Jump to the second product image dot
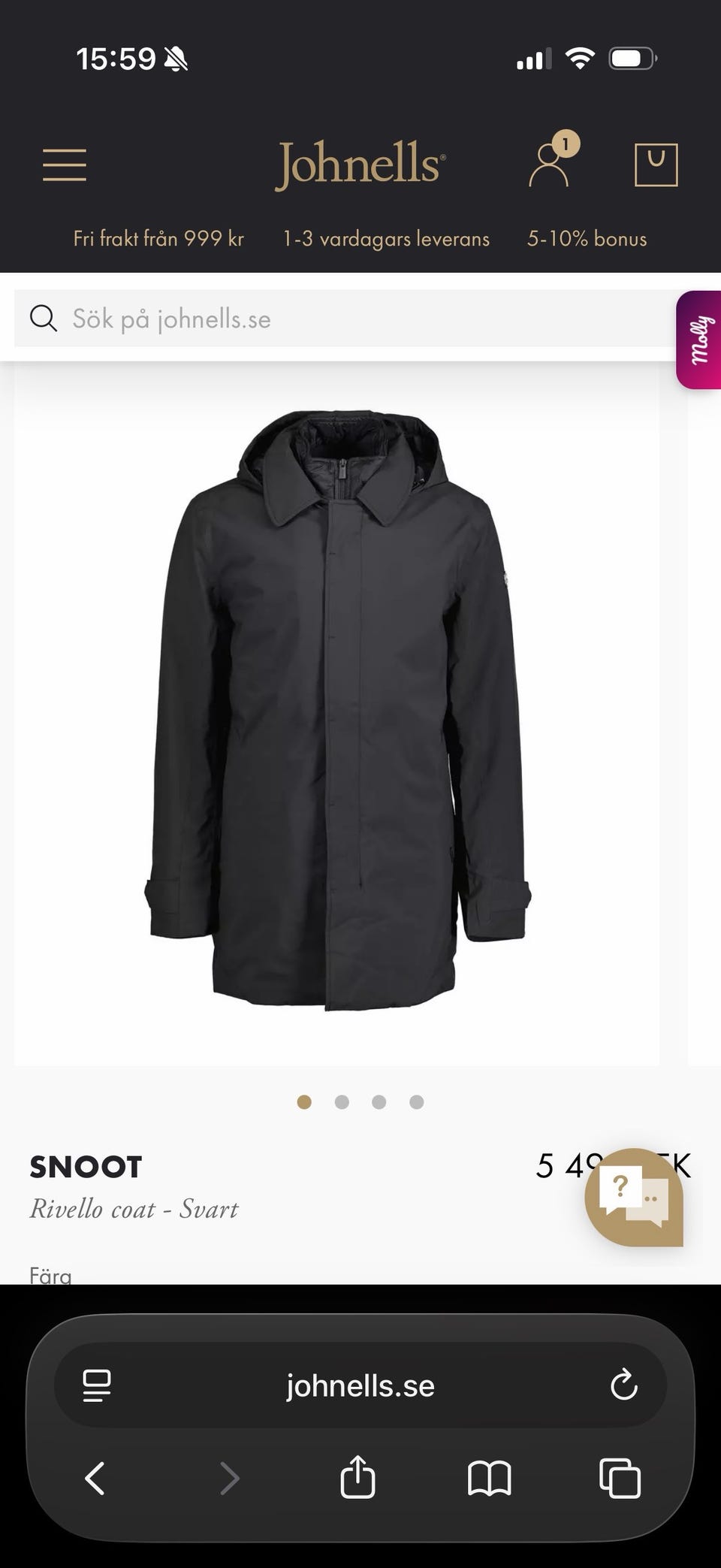The image size is (721, 1568). coord(342,1102)
